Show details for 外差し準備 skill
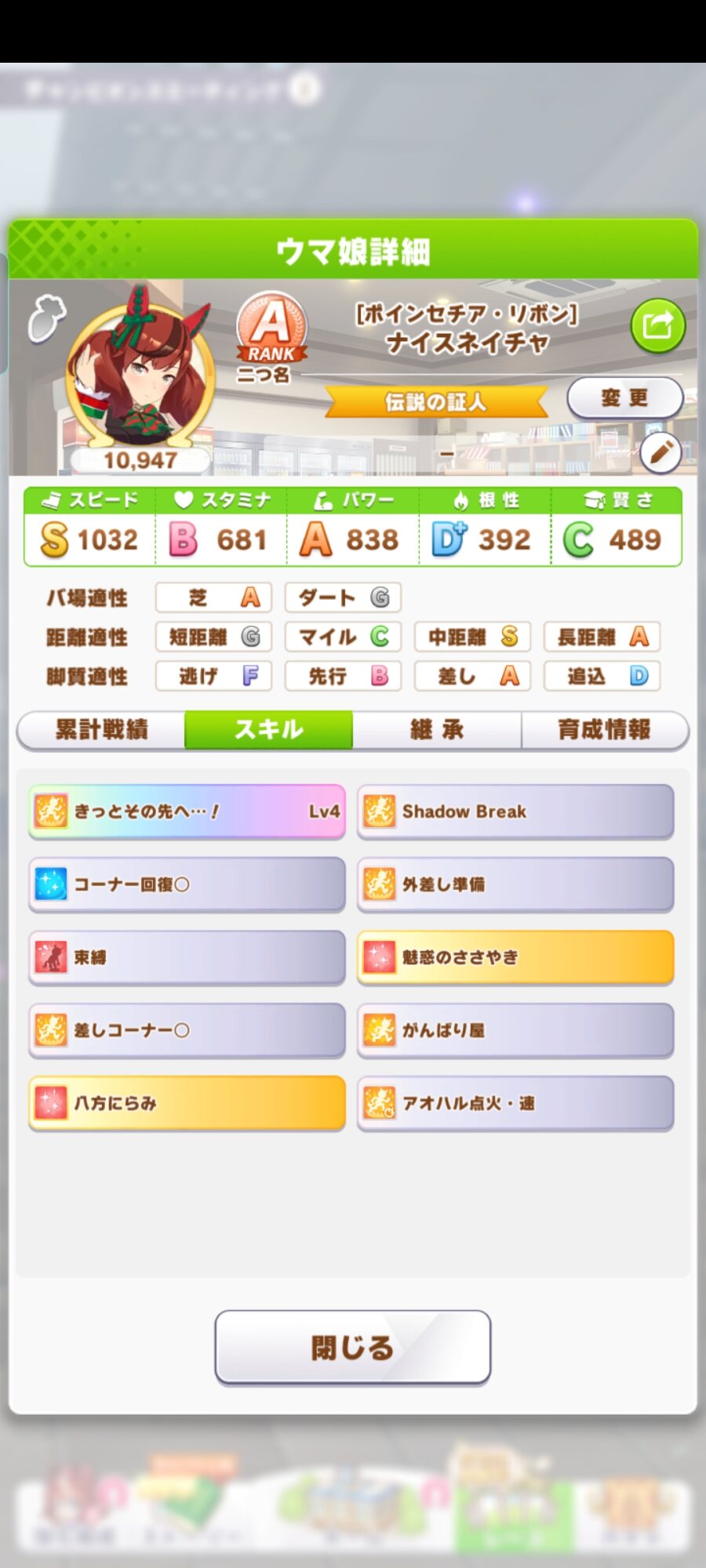Screen dimensions: 706x1568 [515, 884]
